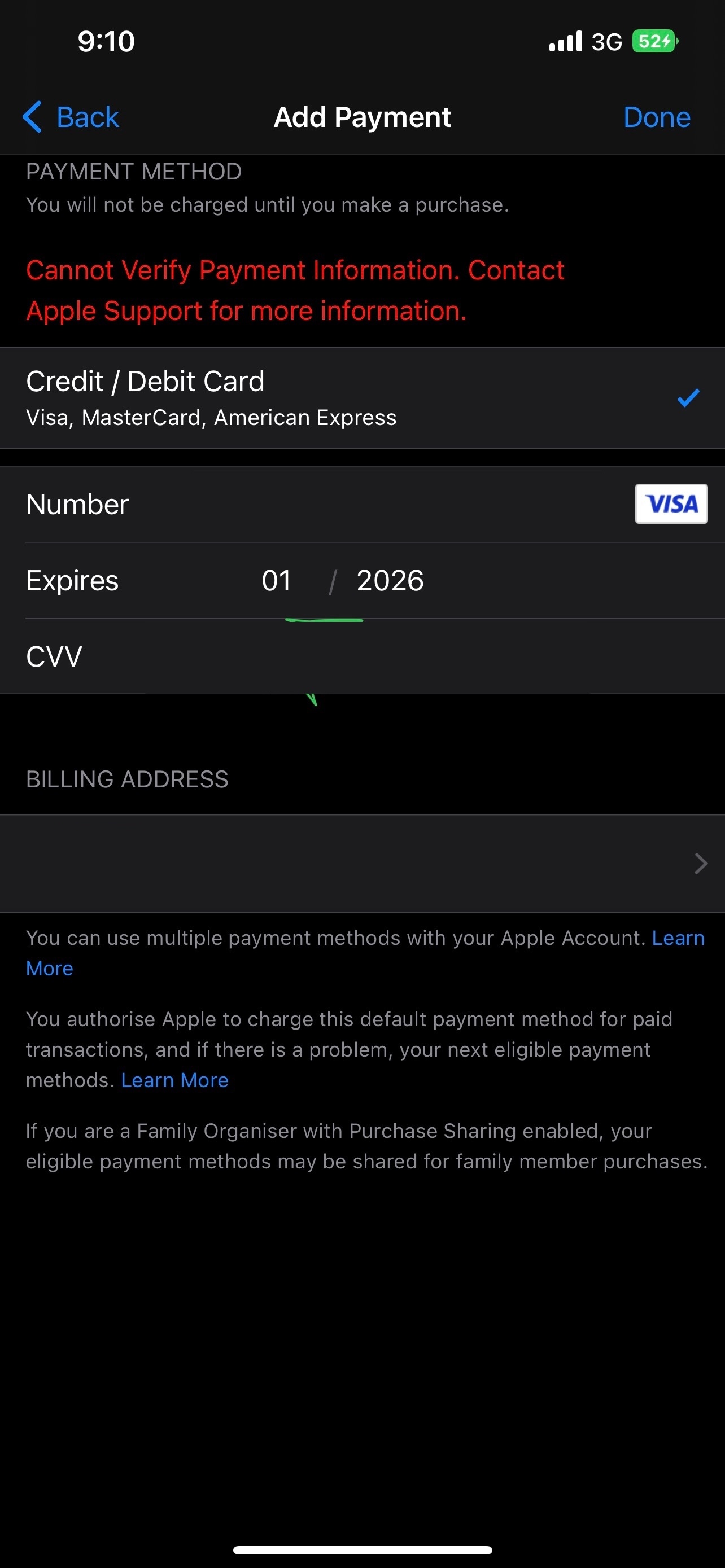Tap Done to save the payment method
725x1568 pixels.
[657, 116]
